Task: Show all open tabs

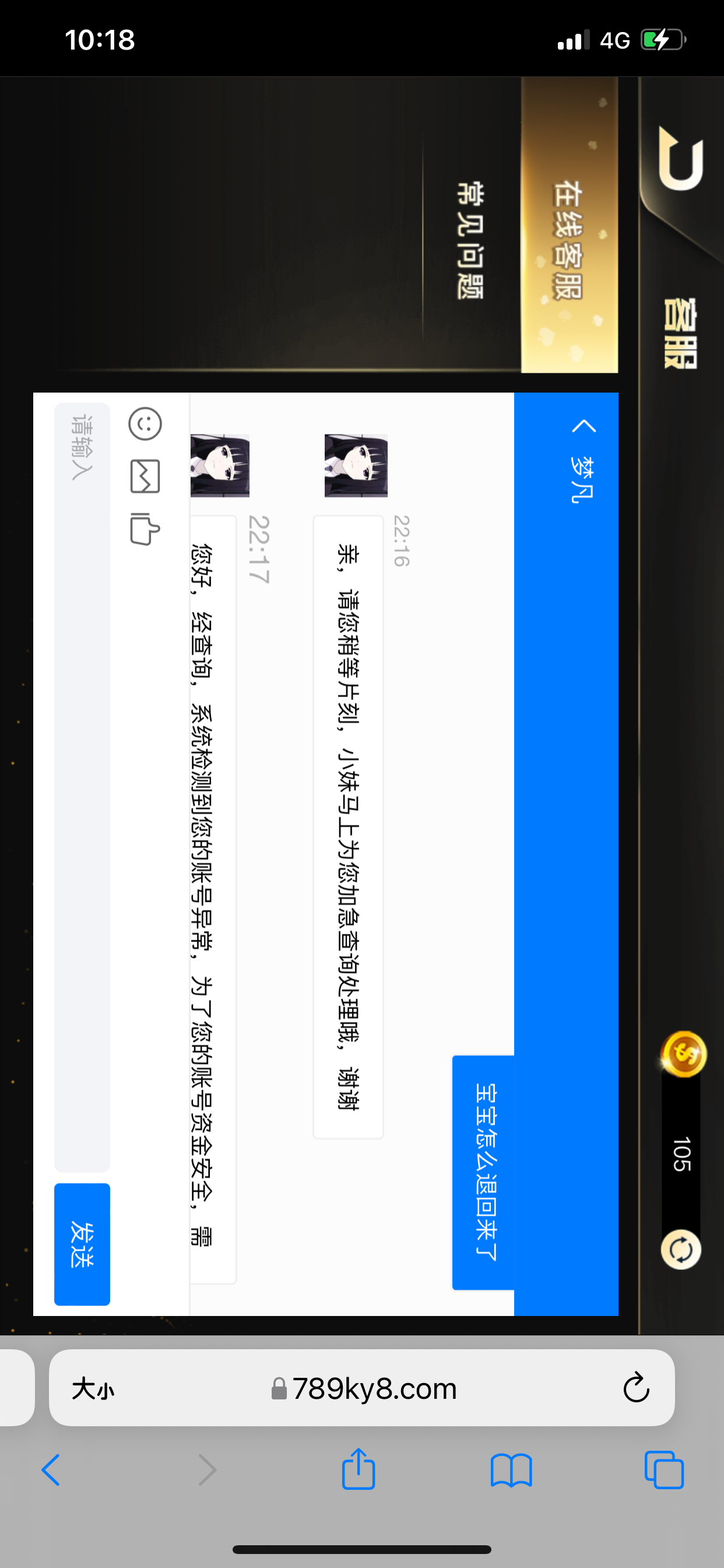Action: tap(664, 1470)
